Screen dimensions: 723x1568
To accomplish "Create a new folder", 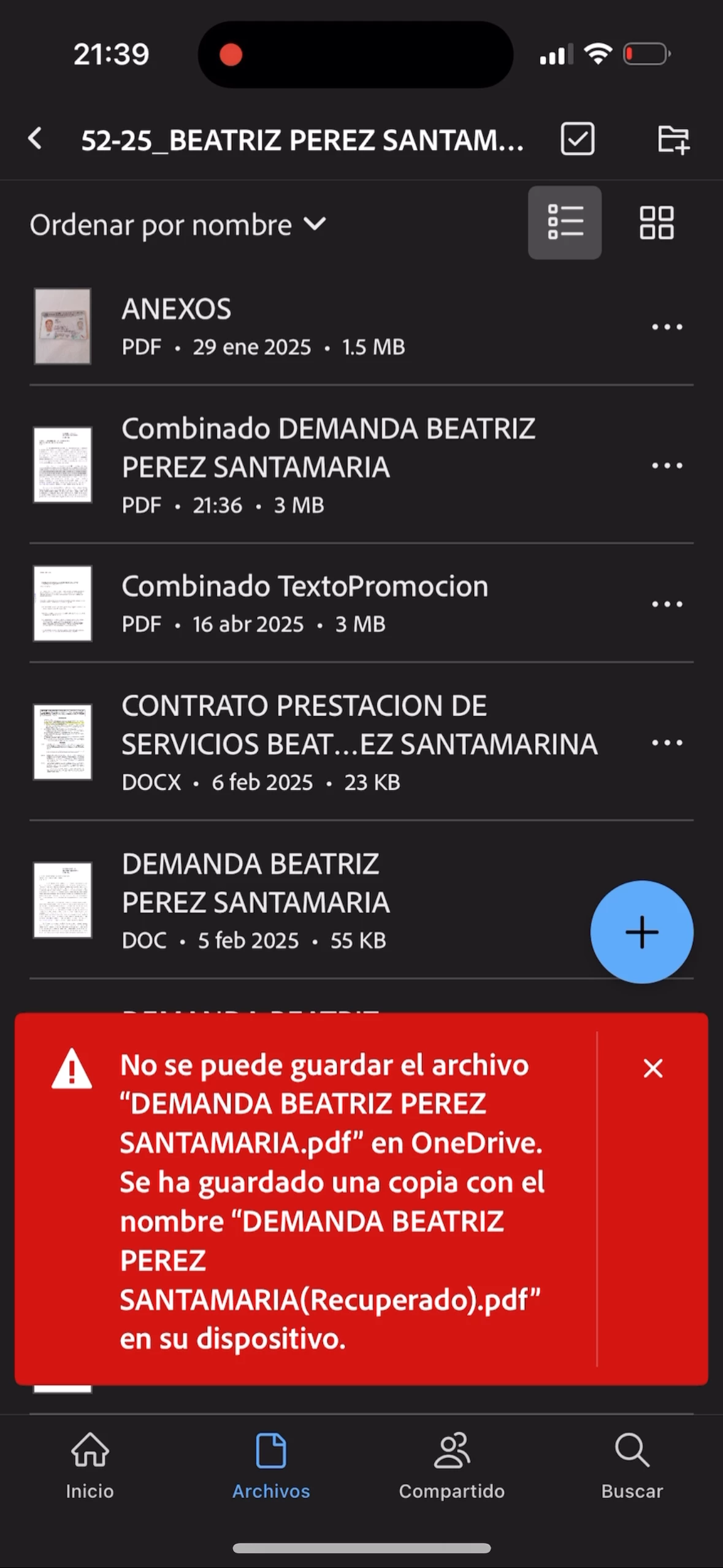I will point(673,139).
